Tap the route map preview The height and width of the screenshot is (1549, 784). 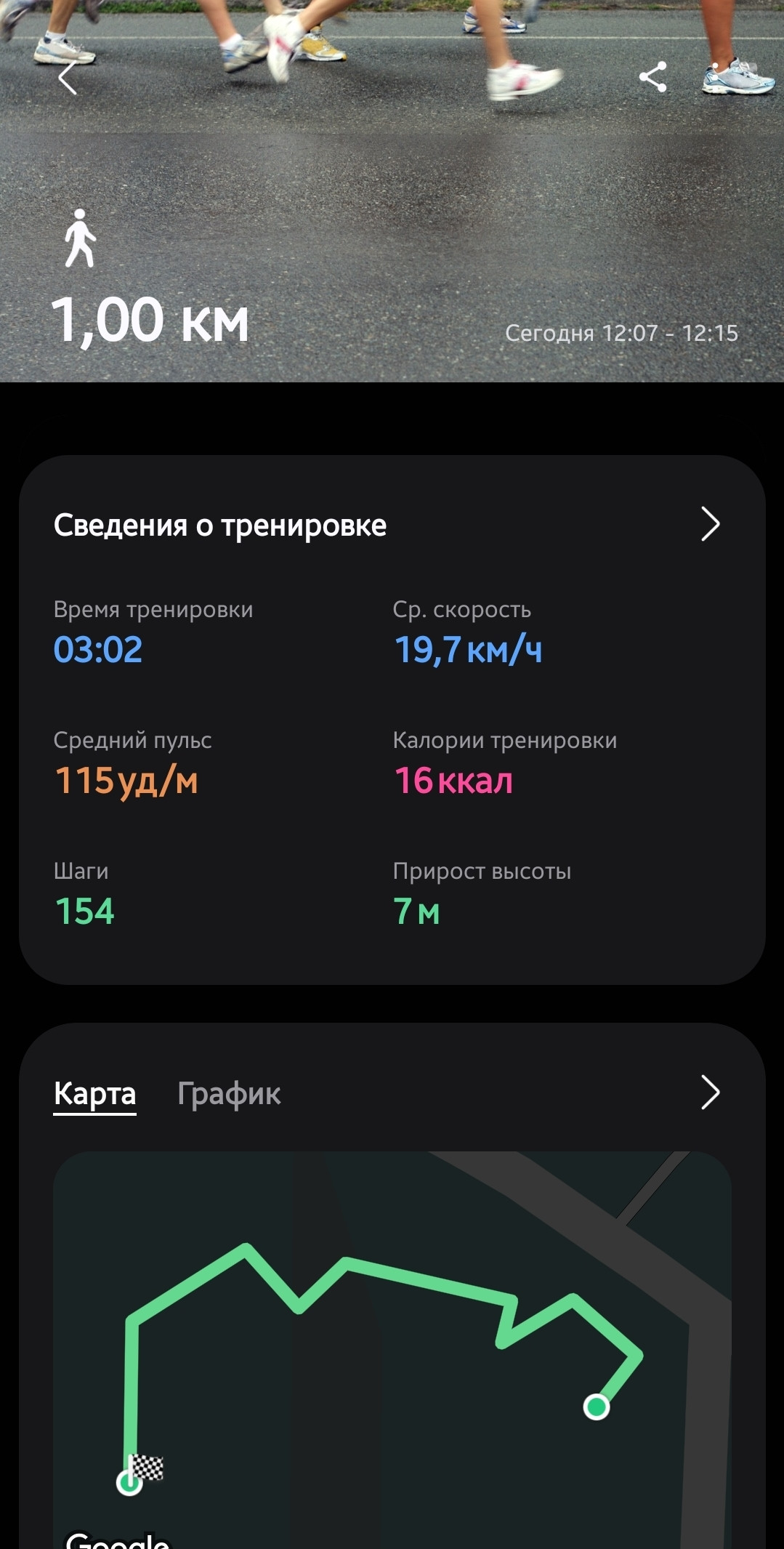(392, 1350)
